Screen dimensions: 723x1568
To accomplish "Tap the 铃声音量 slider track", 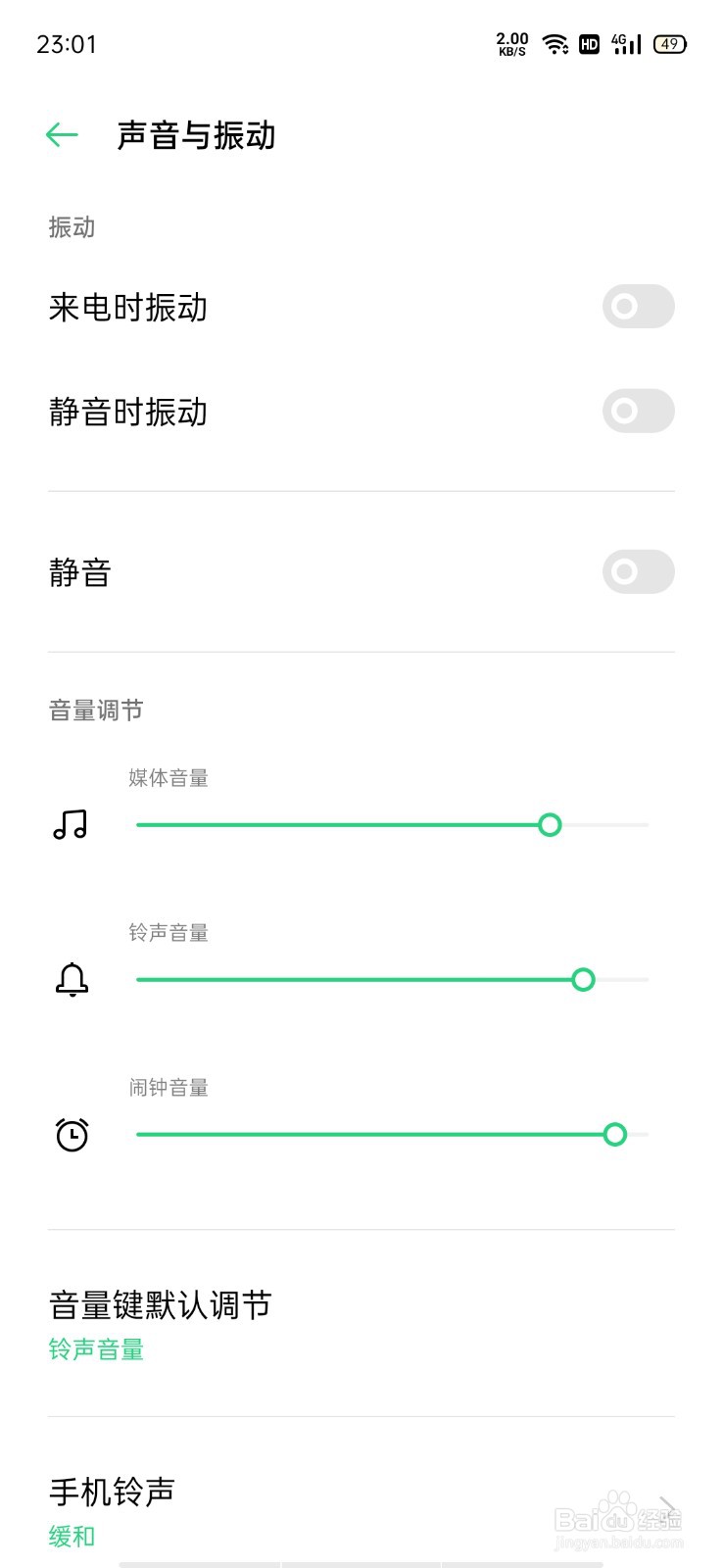I will pyautogui.click(x=392, y=980).
